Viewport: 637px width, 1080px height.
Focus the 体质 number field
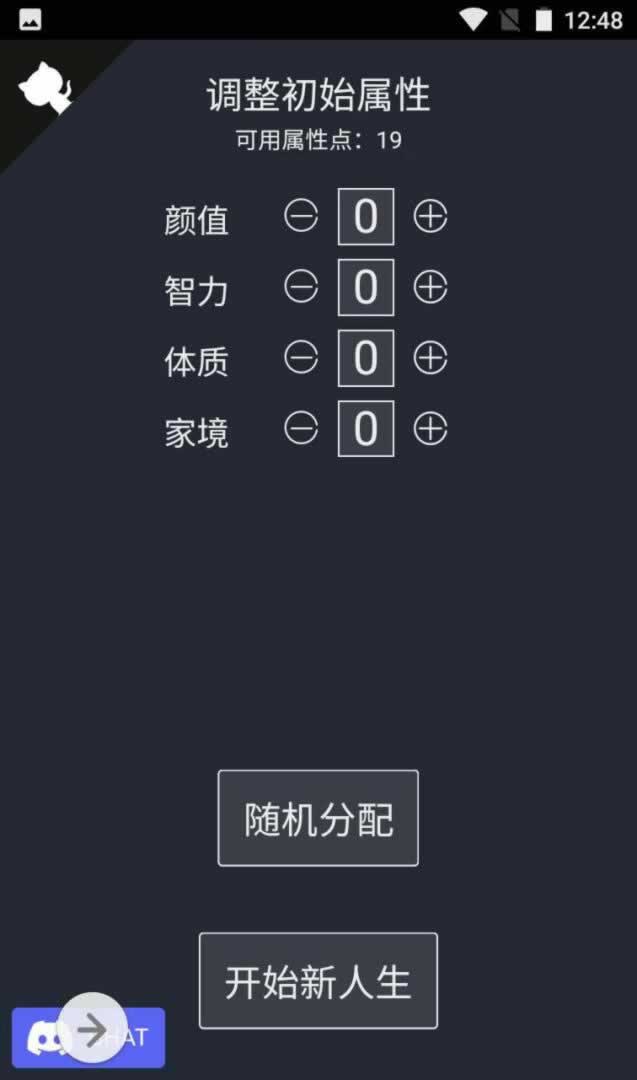(x=366, y=358)
